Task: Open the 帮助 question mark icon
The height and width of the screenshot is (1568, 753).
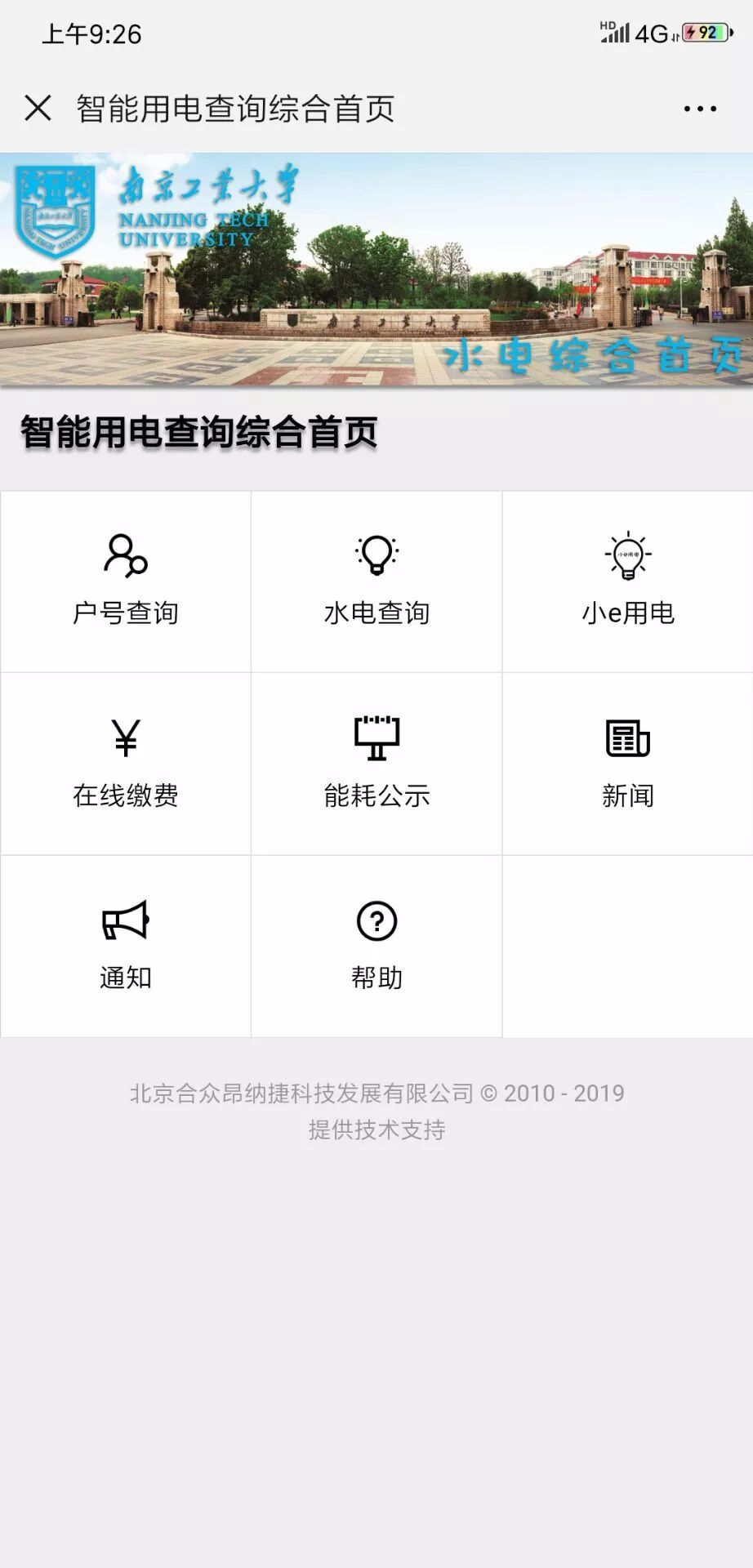Action: coord(376,921)
